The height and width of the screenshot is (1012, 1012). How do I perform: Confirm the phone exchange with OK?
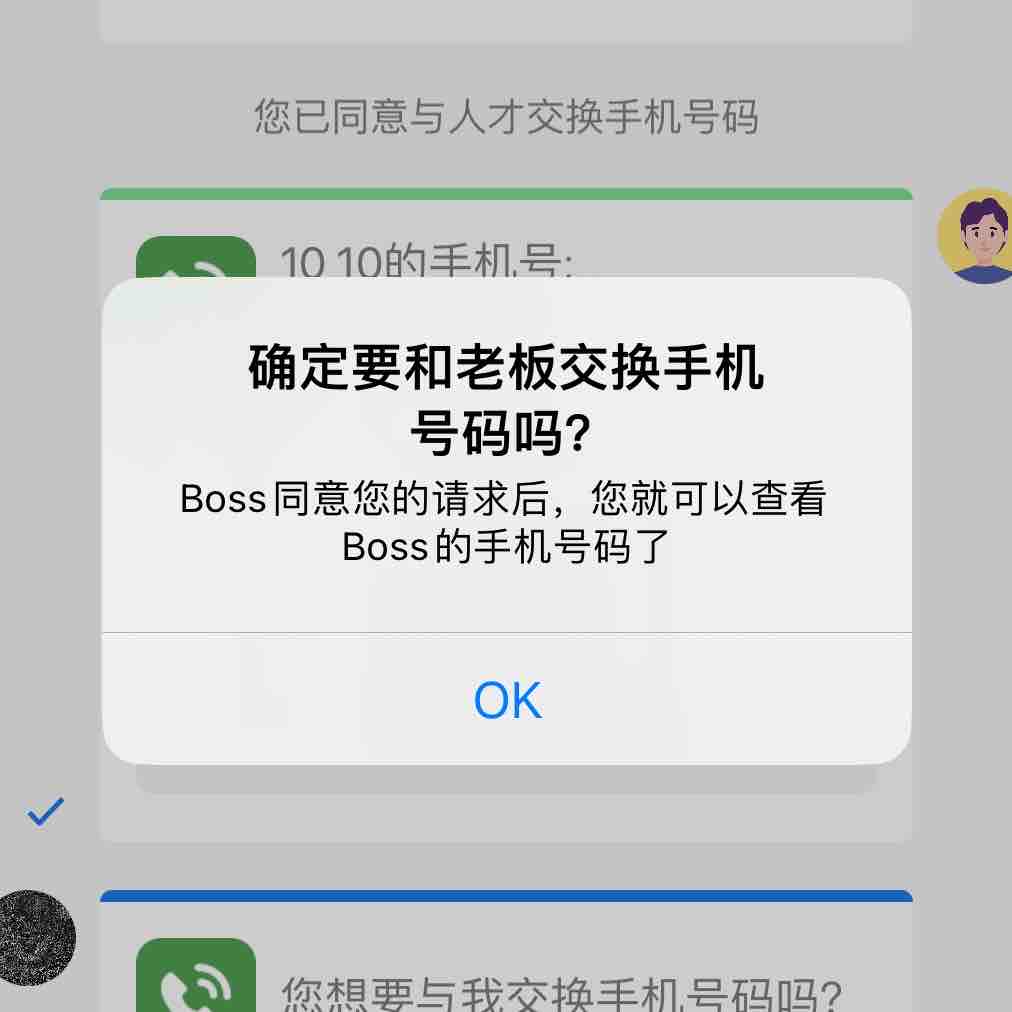click(507, 700)
